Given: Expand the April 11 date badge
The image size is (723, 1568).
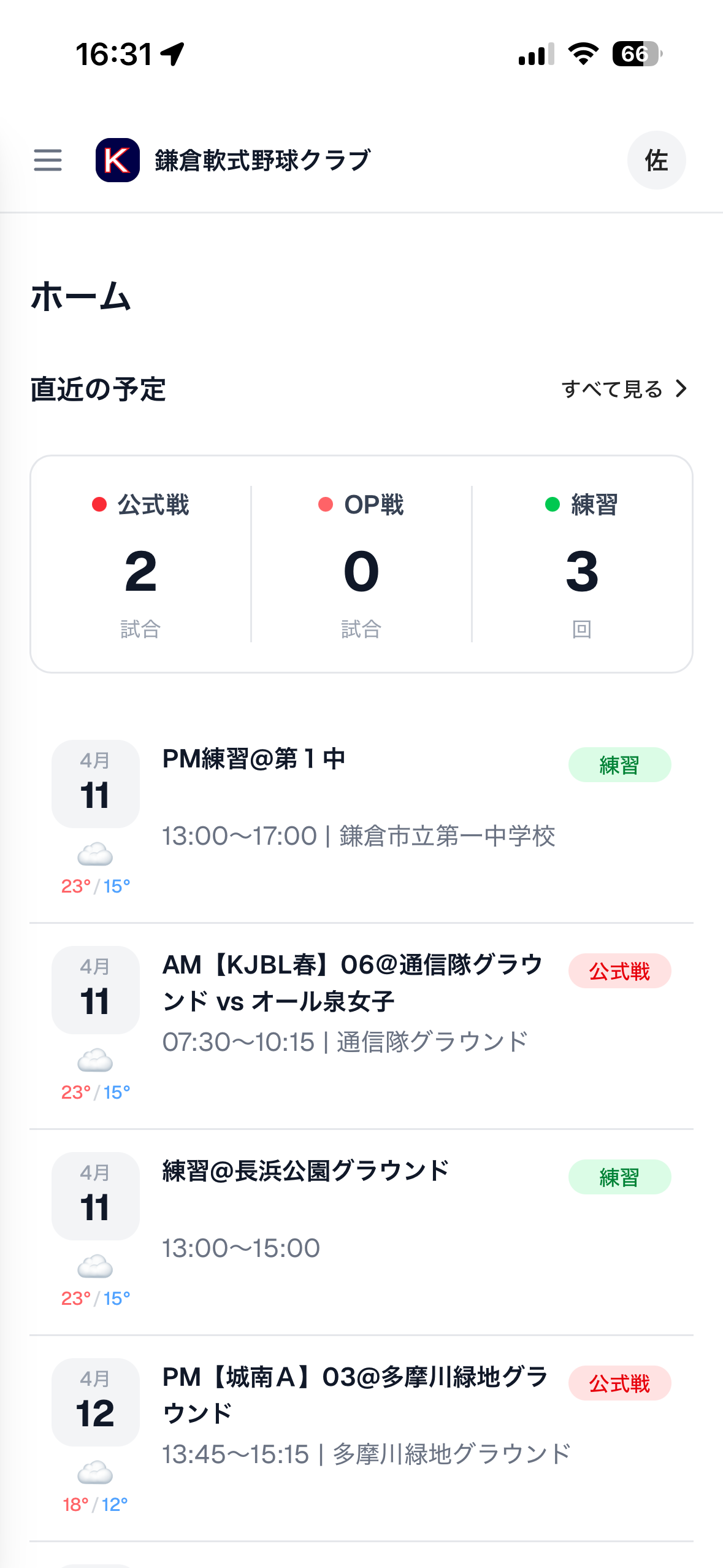Looking at the screenshot, I should [95, 782].
